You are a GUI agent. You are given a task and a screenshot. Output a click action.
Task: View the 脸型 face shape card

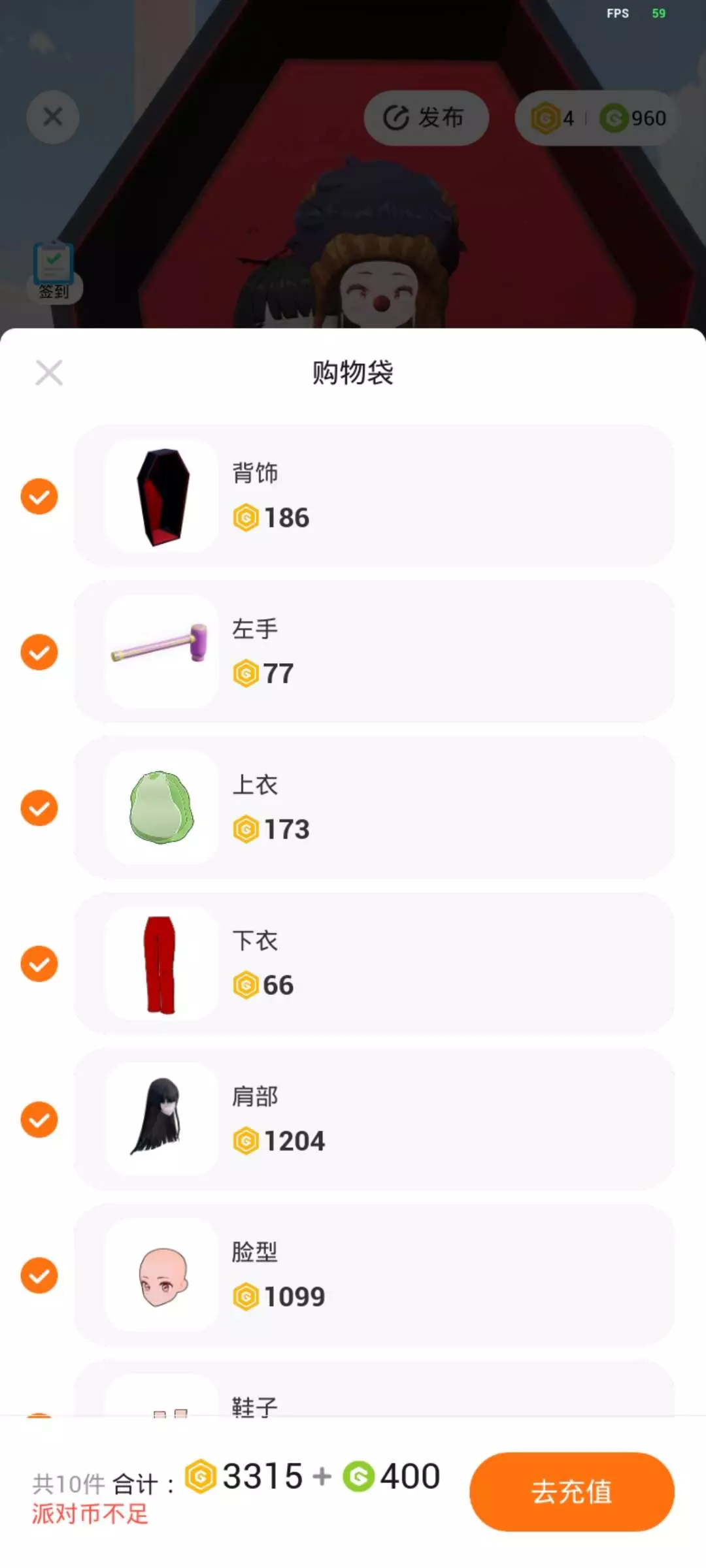tap(374, 1275)
